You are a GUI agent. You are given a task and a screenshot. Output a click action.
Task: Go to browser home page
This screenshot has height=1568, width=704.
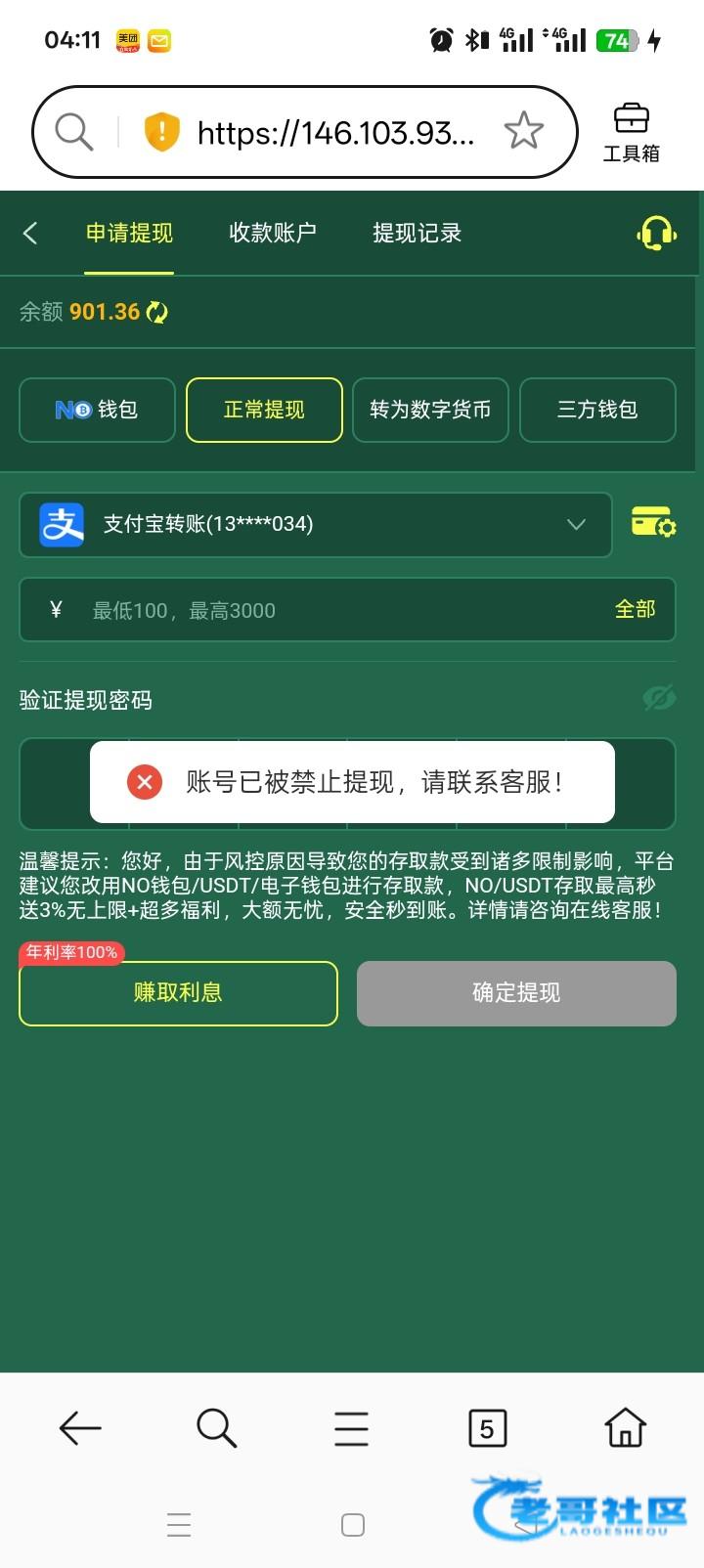(x=625, y=1428)
